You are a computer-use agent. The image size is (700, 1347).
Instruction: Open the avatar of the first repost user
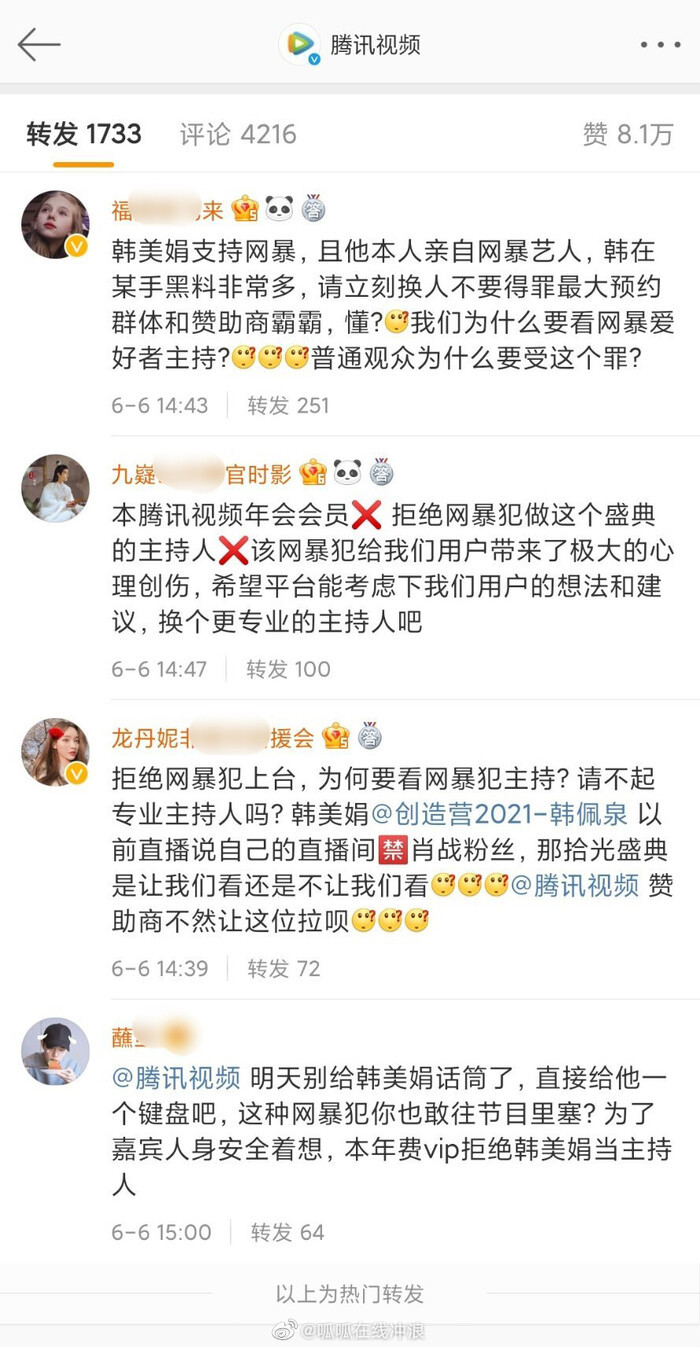click(56, 225)
